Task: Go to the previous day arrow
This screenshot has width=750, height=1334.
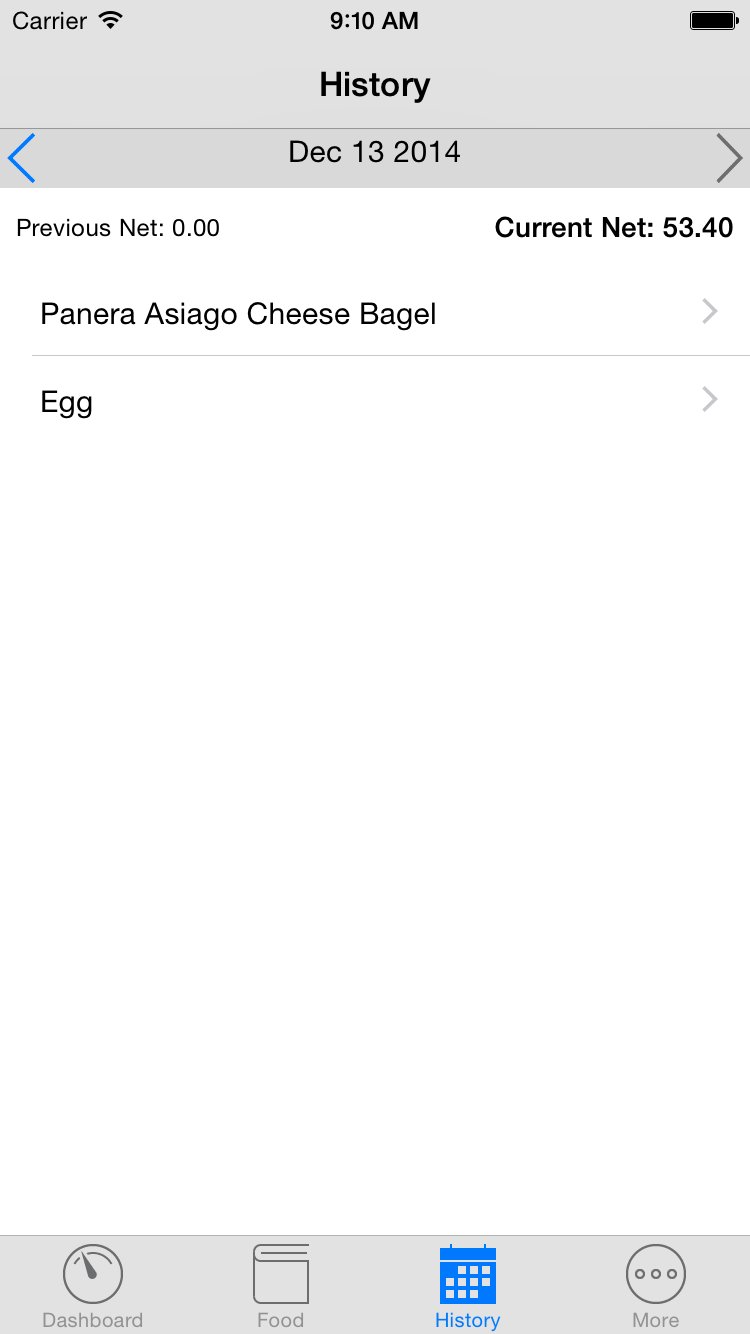Action: pyautogui.click(x=22, y=158)
